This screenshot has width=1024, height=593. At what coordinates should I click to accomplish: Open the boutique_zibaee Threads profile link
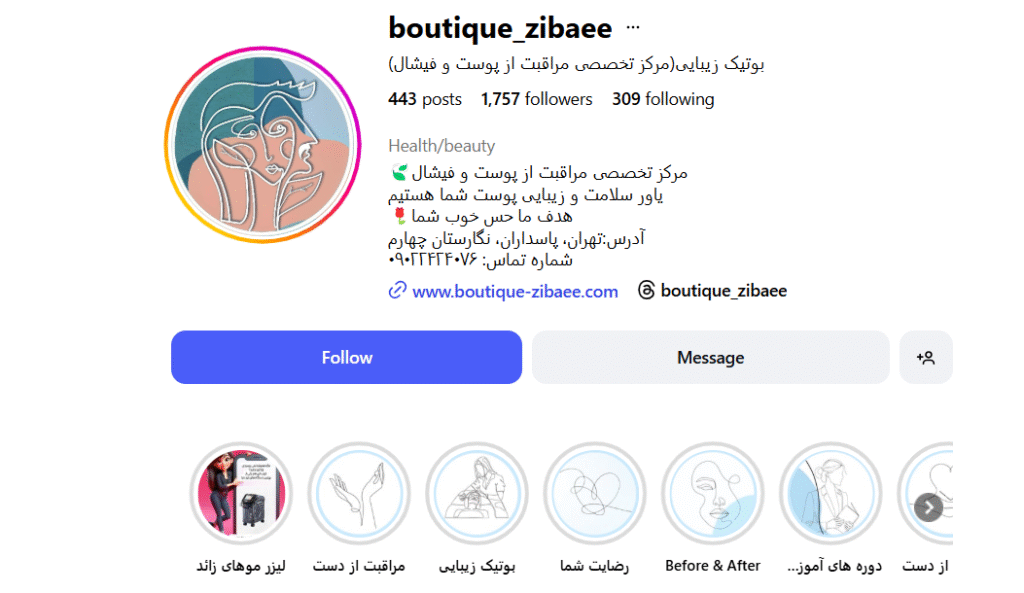(x=723, y=291)
